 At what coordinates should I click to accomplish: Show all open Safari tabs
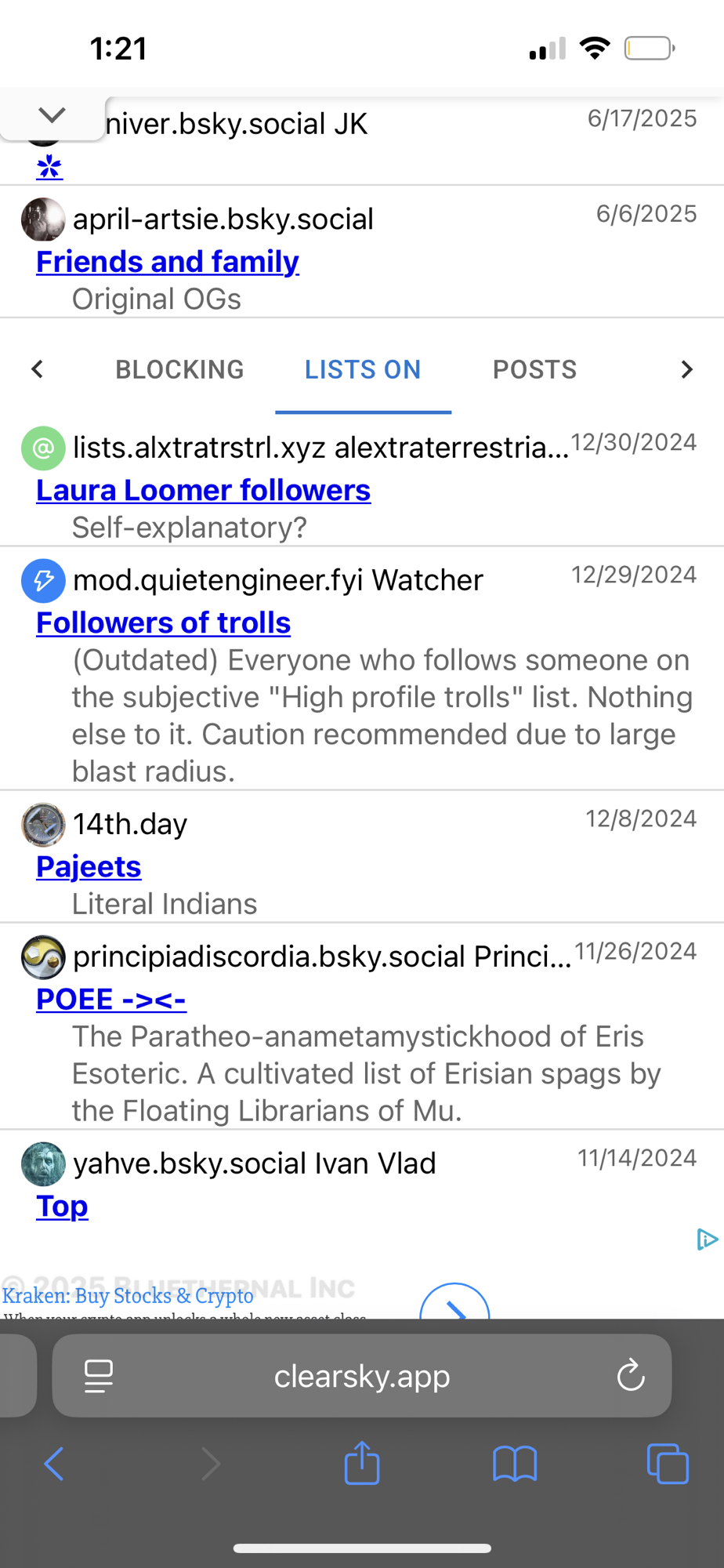click(668, 1464)
